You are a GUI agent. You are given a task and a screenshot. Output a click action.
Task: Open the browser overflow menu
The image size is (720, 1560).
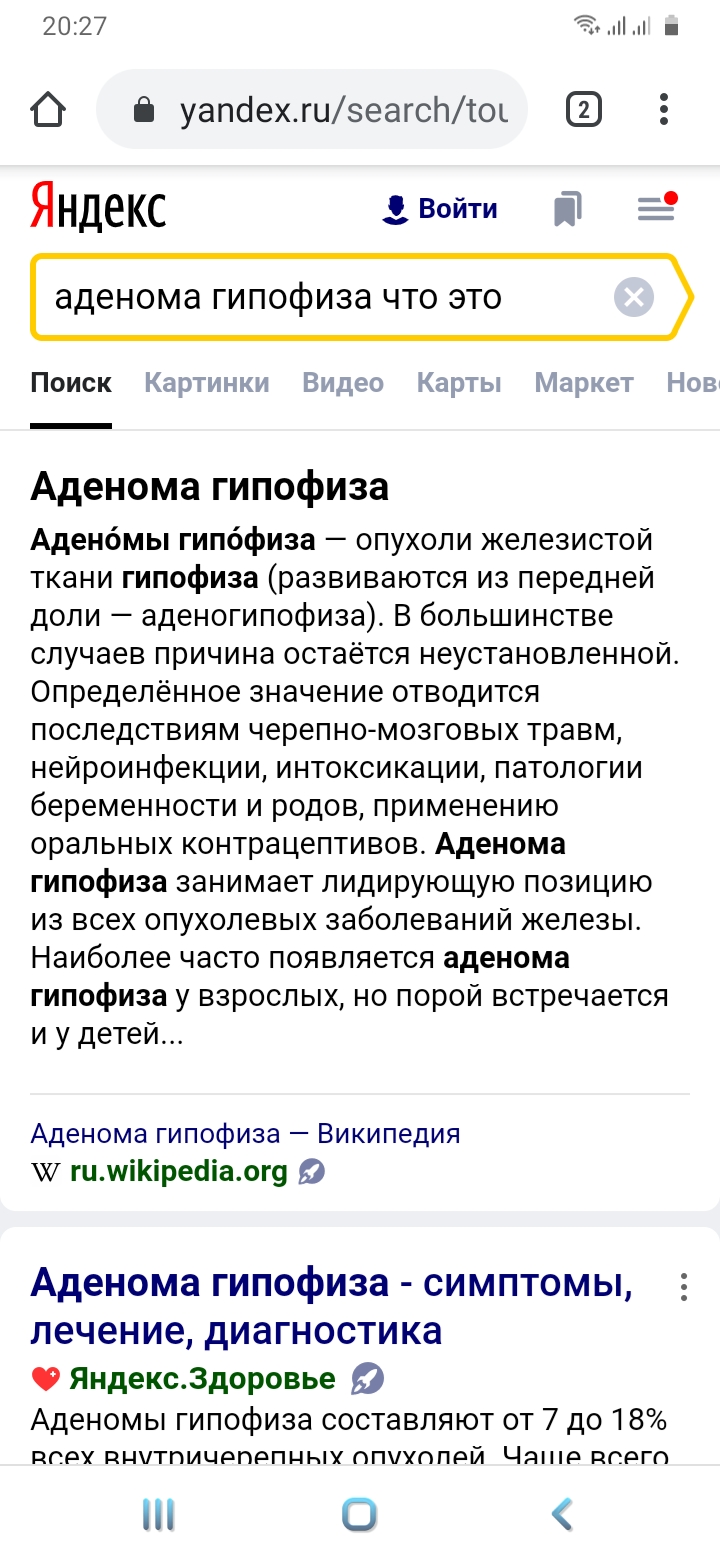(x=664, y=110)
